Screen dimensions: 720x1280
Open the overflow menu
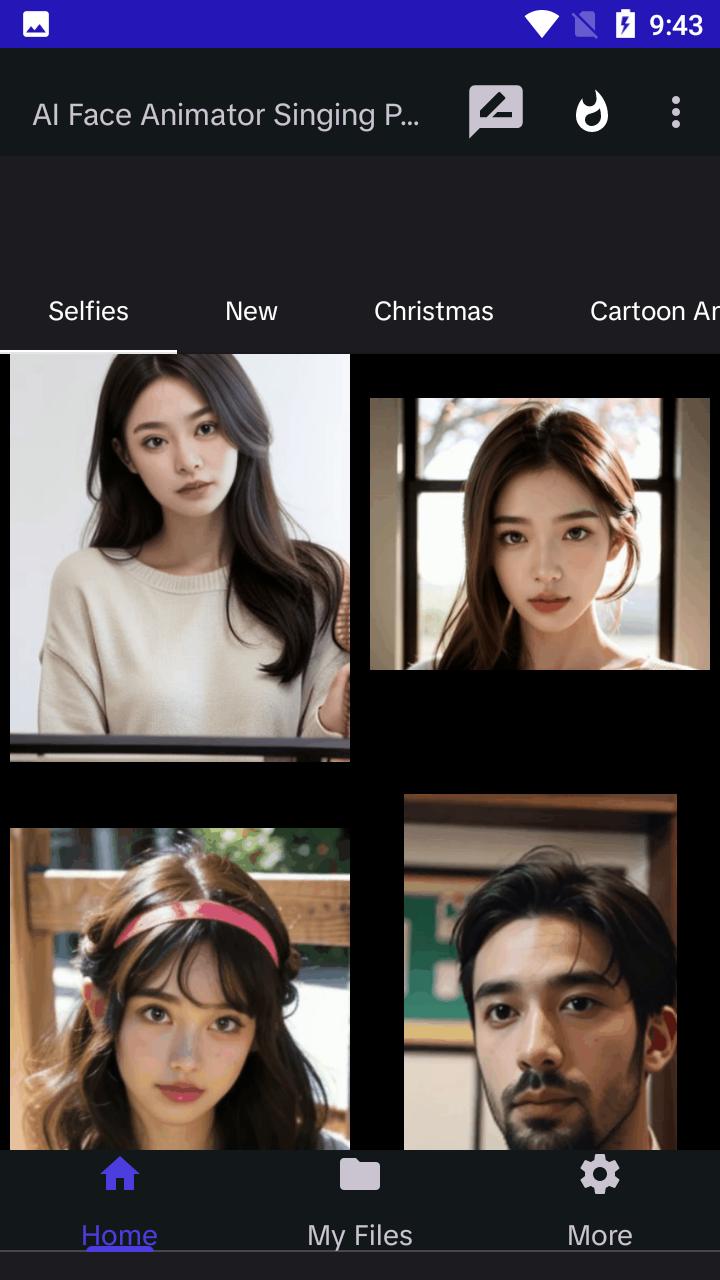click(676, 112)
